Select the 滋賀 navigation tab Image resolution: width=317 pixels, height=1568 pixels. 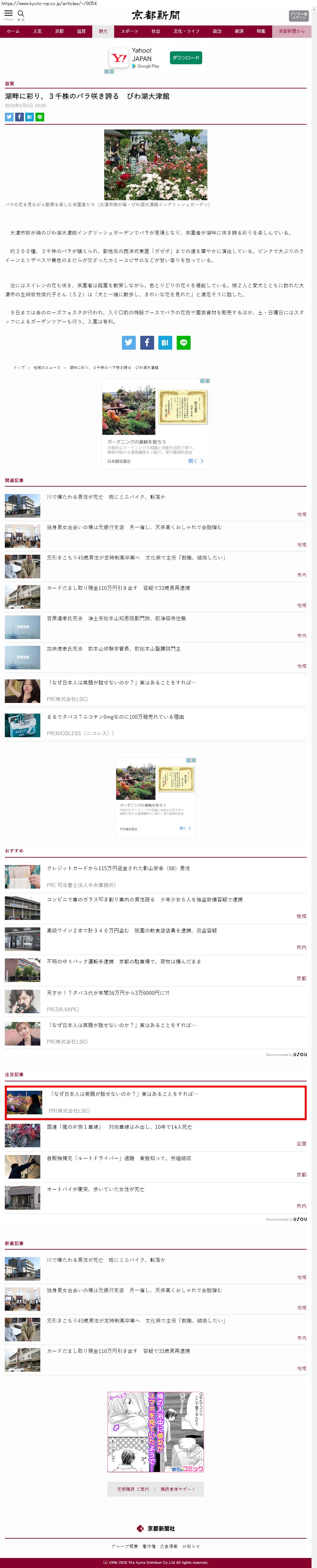pyautogui.click(x=81, y=31)
